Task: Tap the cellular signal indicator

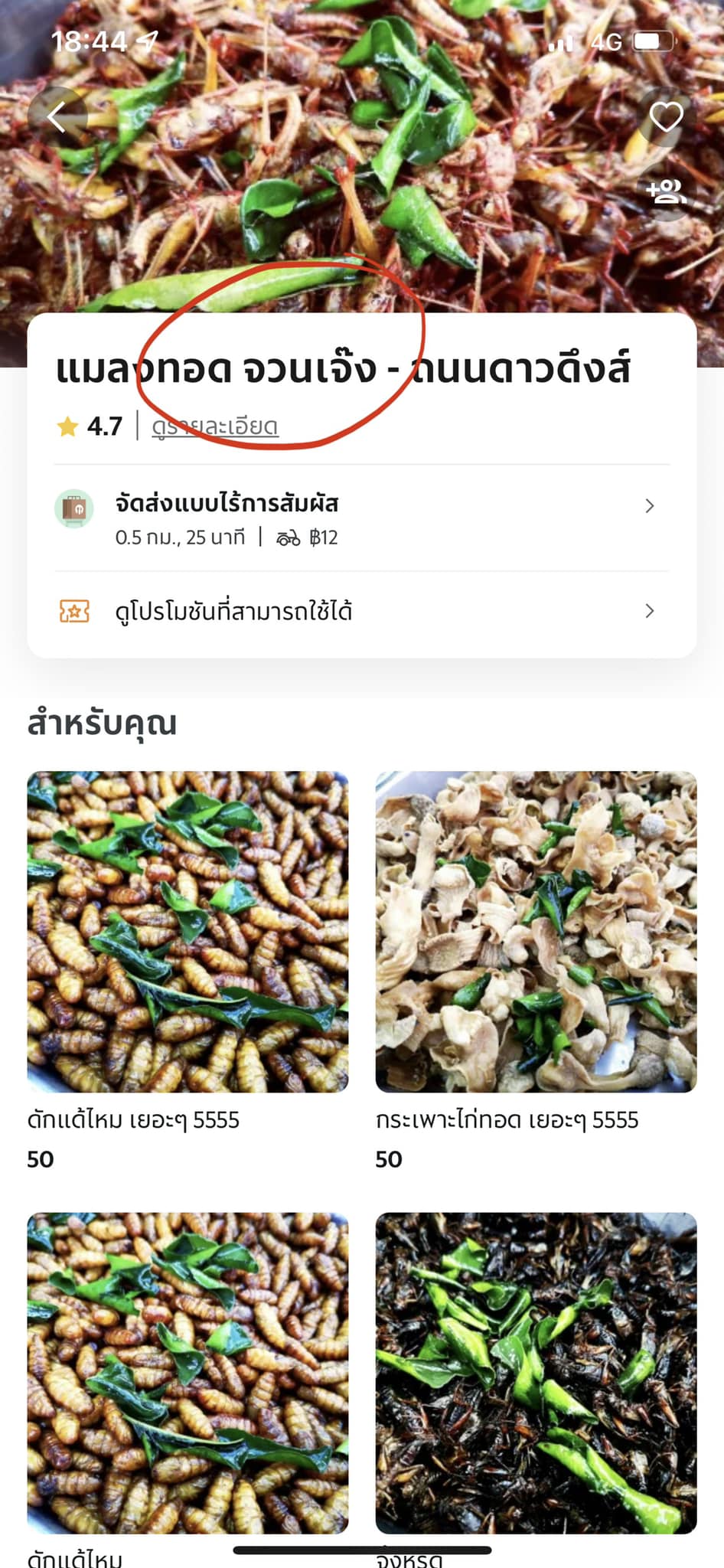Action: click(561, 43)
